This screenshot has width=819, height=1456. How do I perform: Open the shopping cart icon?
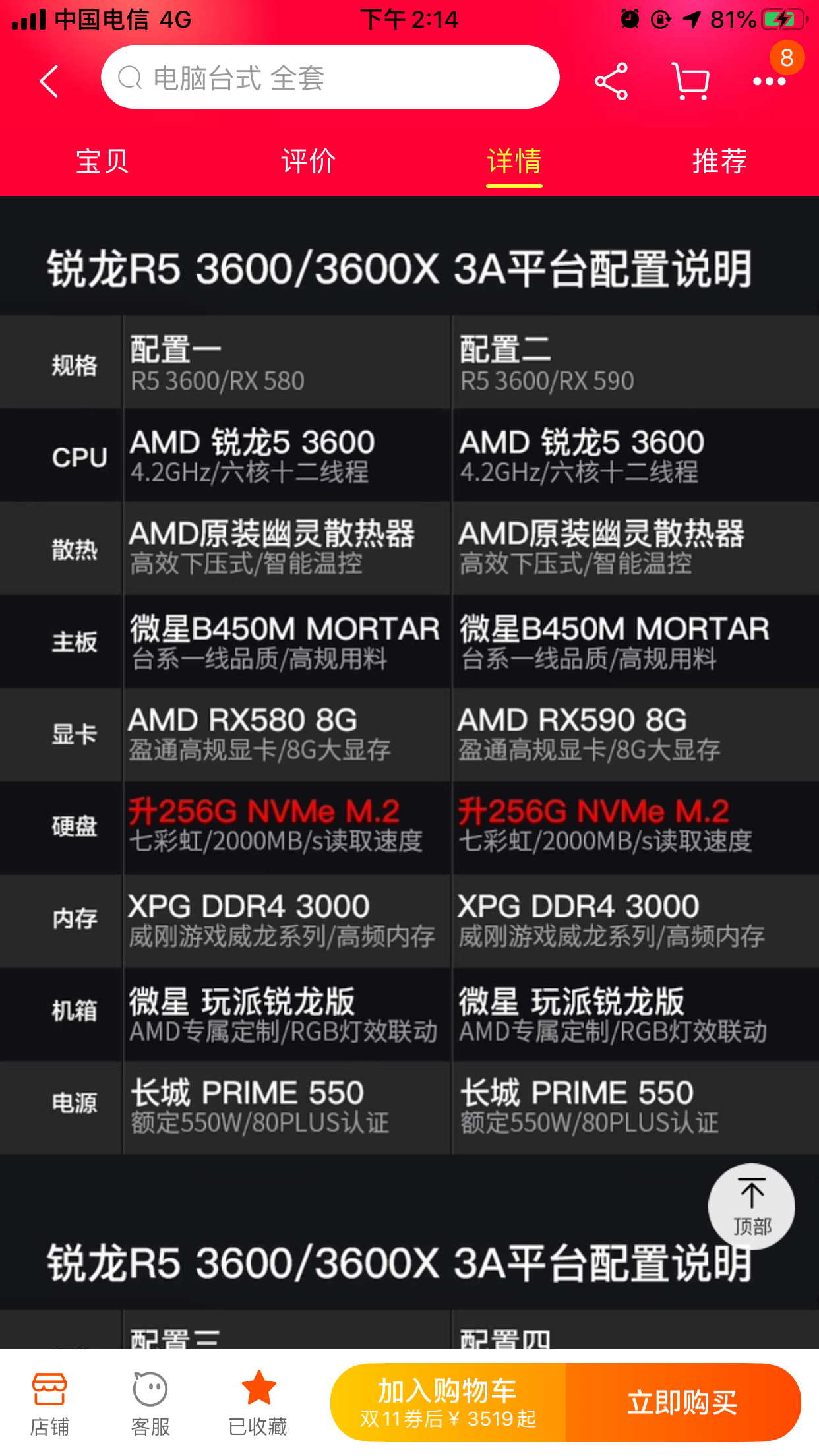pyautogui.click(x=690, y=82)
